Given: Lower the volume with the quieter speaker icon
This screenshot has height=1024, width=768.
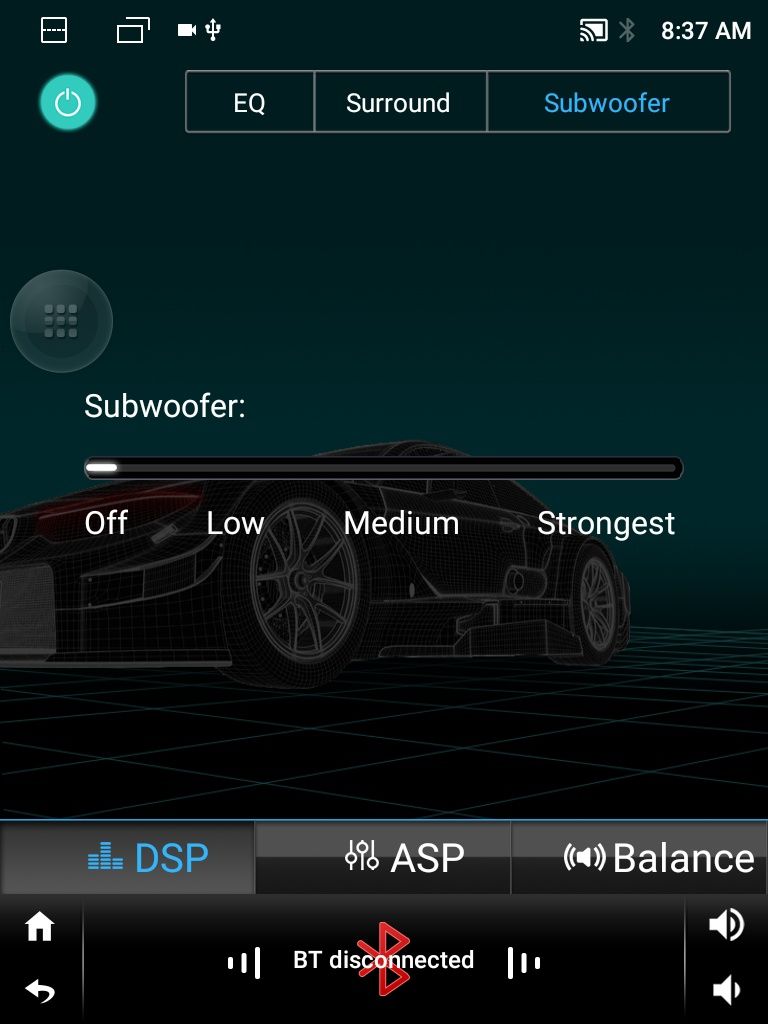Looking at the screenshot, I should (726, 991).
